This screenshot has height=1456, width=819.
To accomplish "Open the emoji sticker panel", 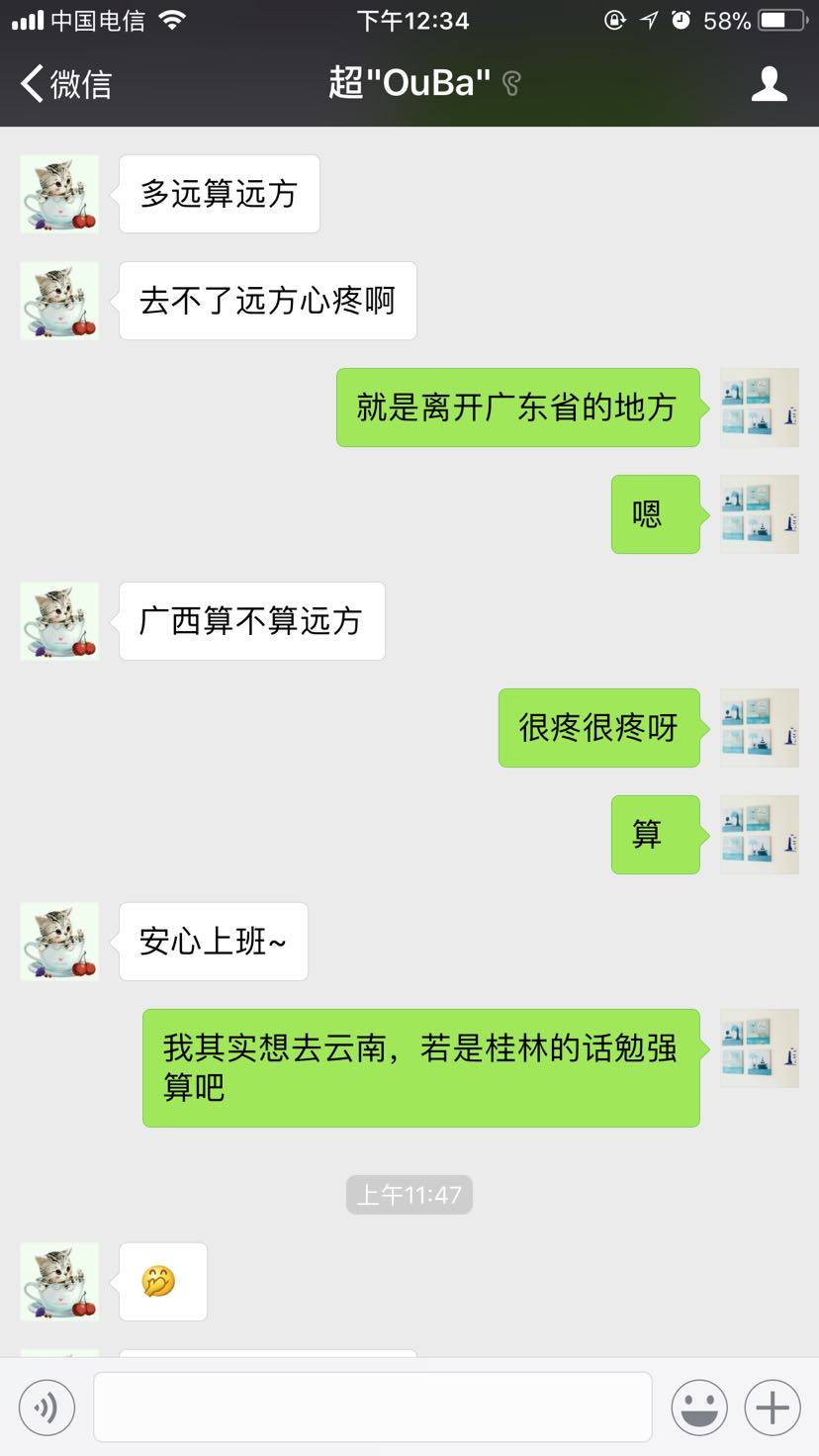I will pos(699,1406).
